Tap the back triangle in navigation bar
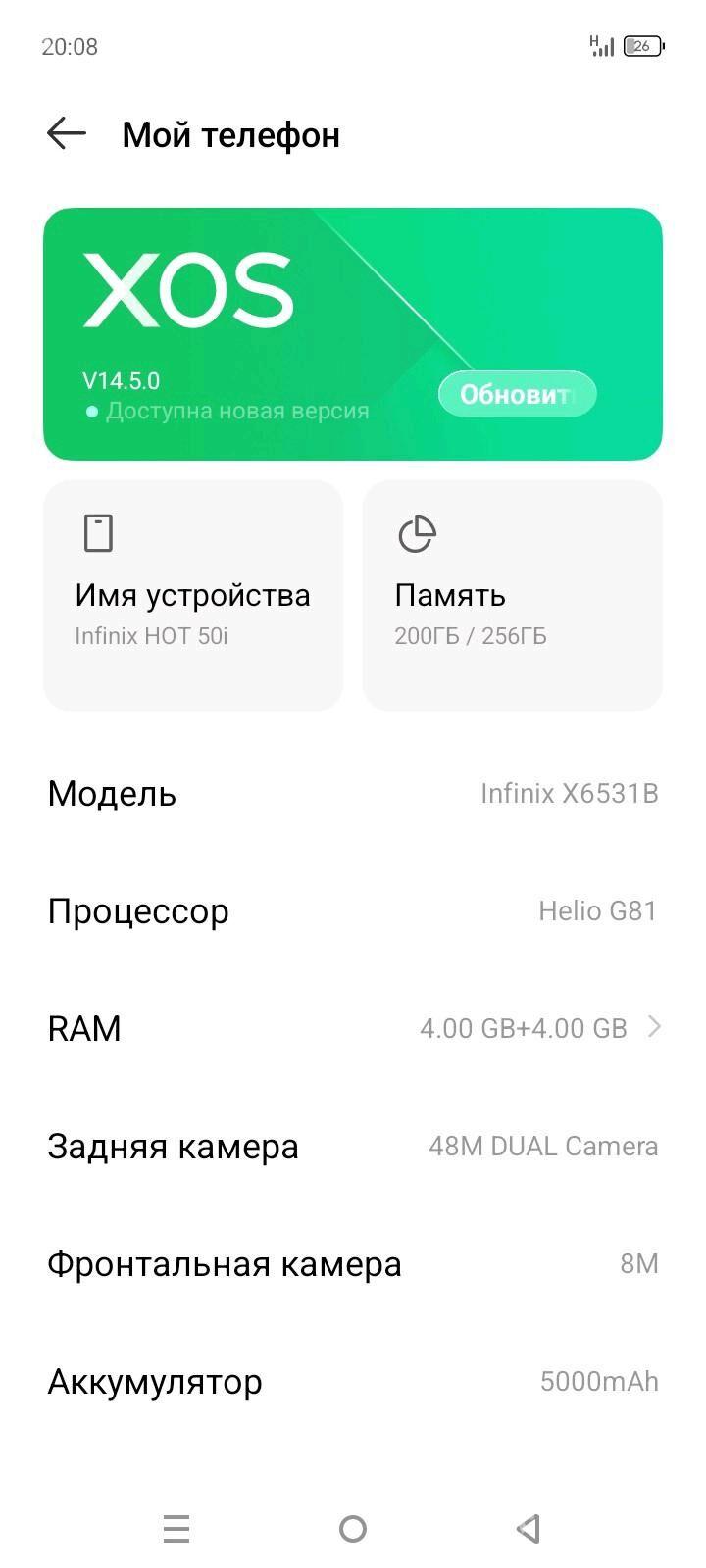Image resolution: width=706 pixels, height=1568 pixels. (529, 1529)
